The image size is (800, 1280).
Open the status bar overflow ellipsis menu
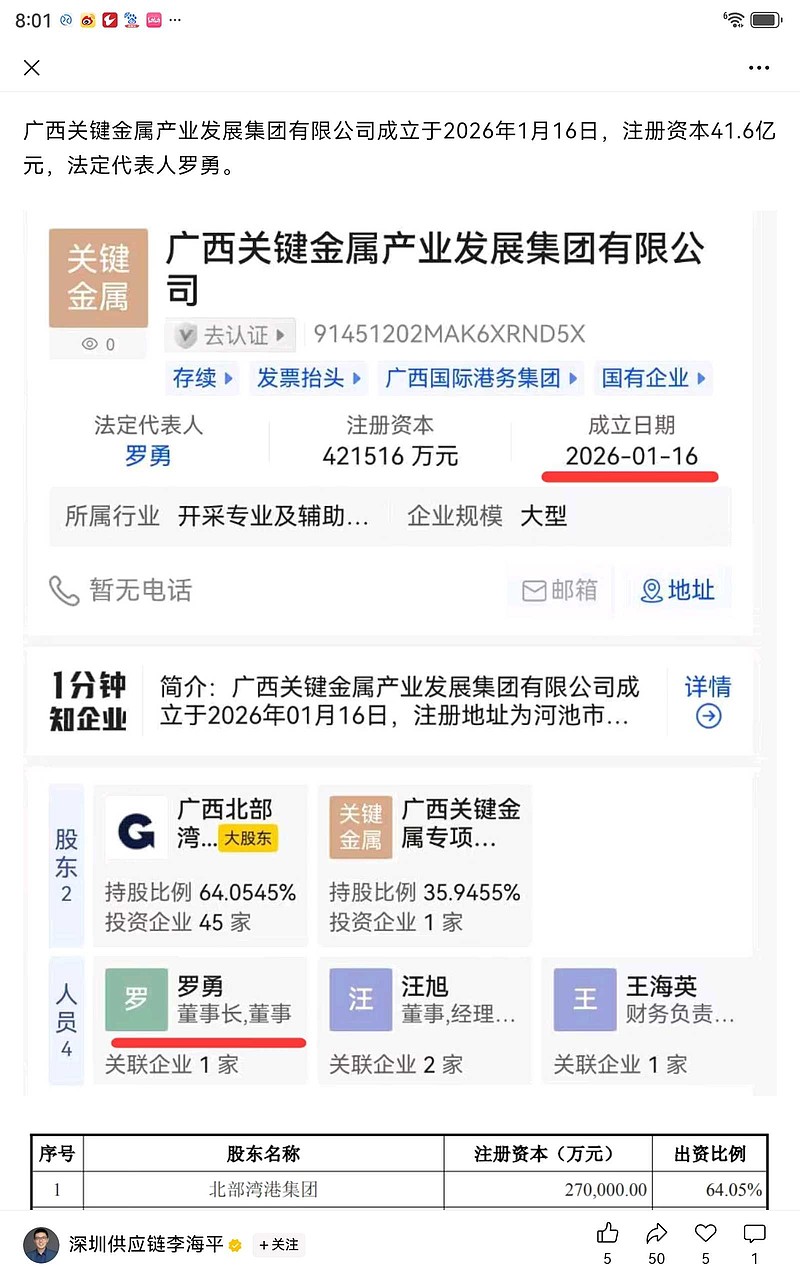(x=174, y=20)
